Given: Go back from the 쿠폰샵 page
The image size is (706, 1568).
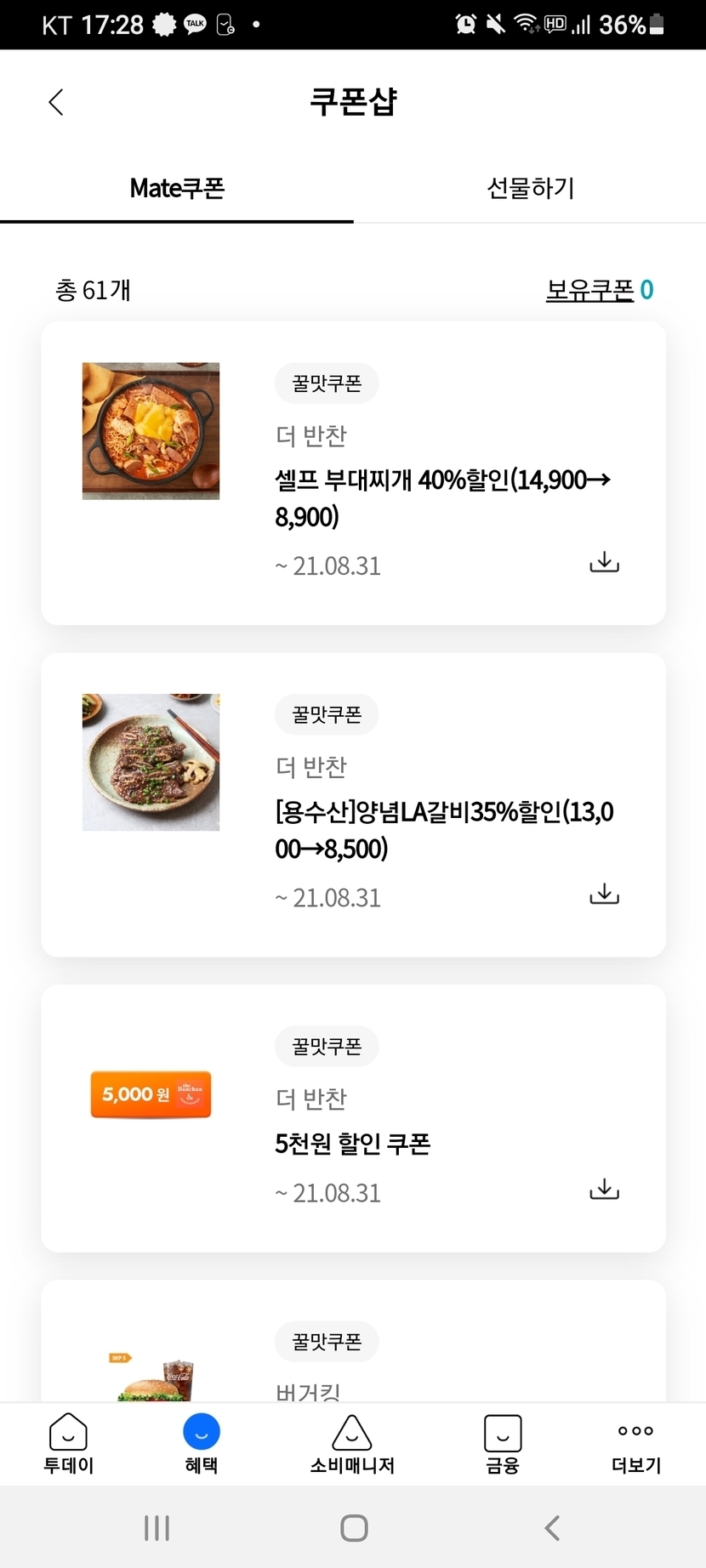Looking at the screenshot, I should pyautogui.click(x=56, y=102).
